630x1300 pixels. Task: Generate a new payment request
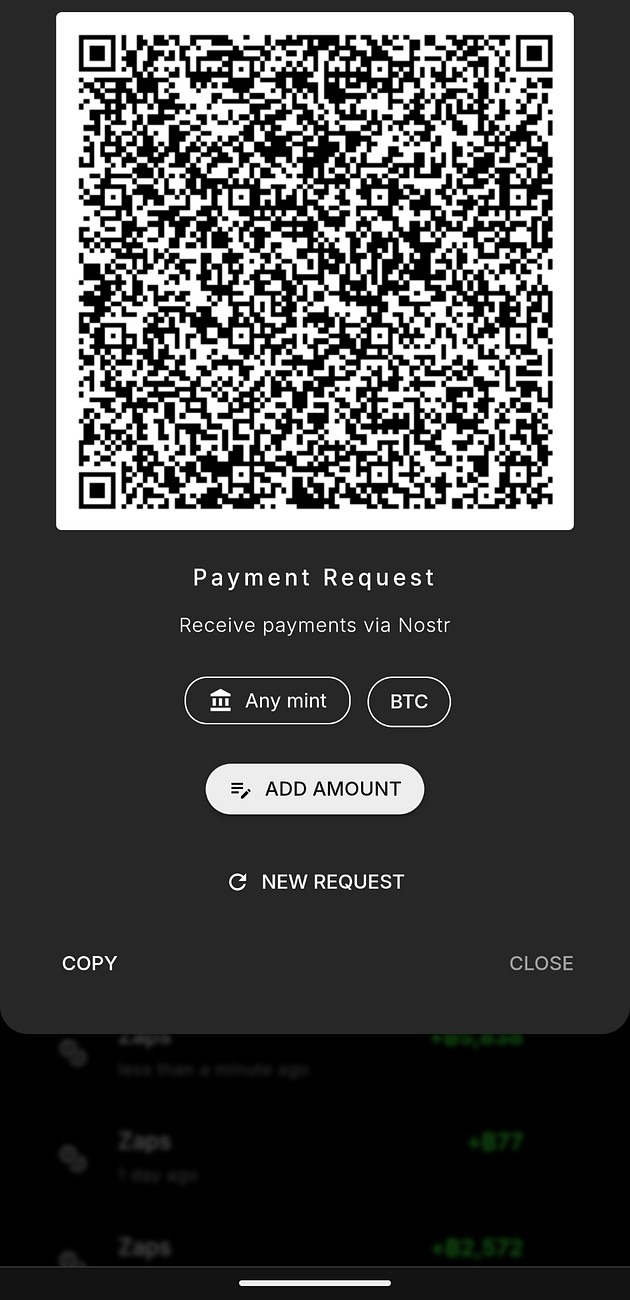(x=315, y=882)
